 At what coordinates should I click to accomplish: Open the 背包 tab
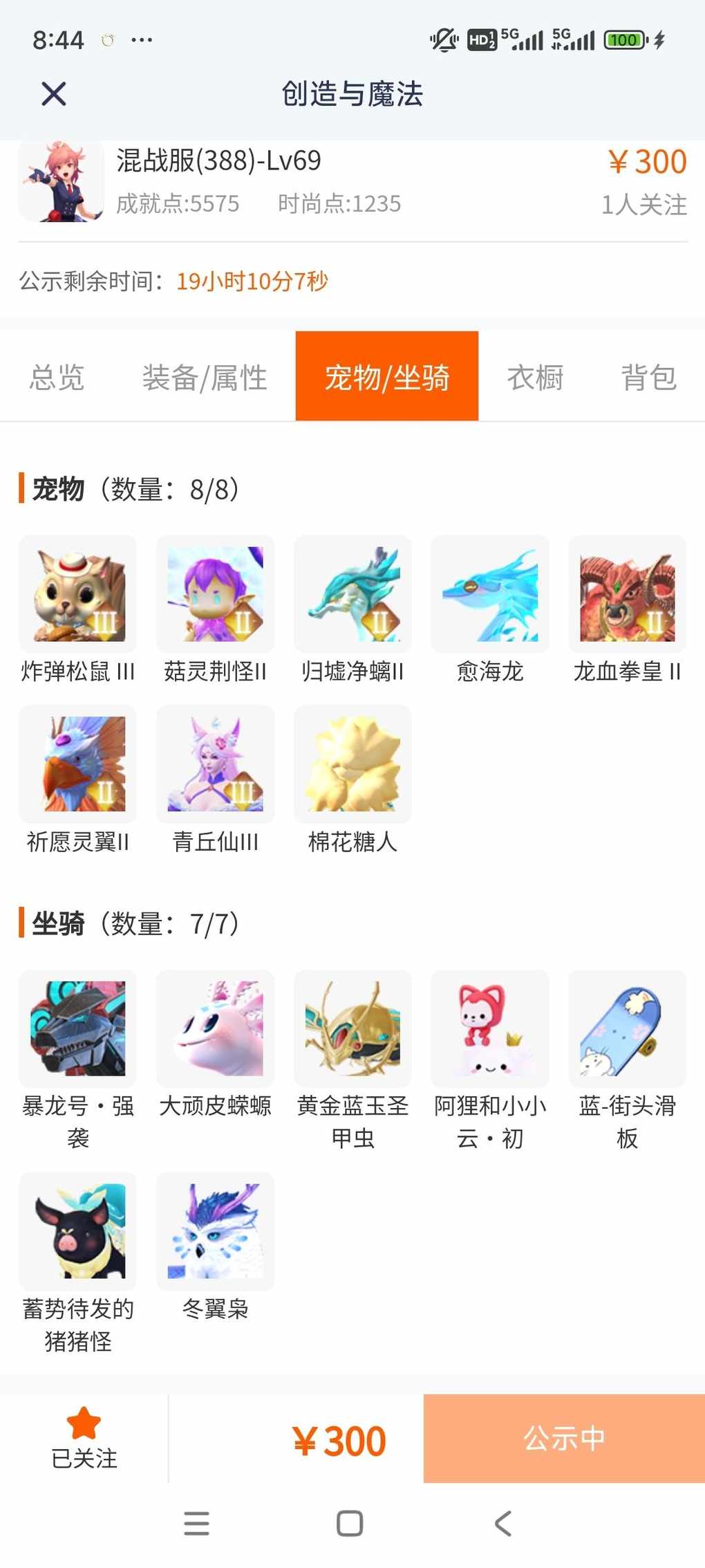(x=648, y=378)
